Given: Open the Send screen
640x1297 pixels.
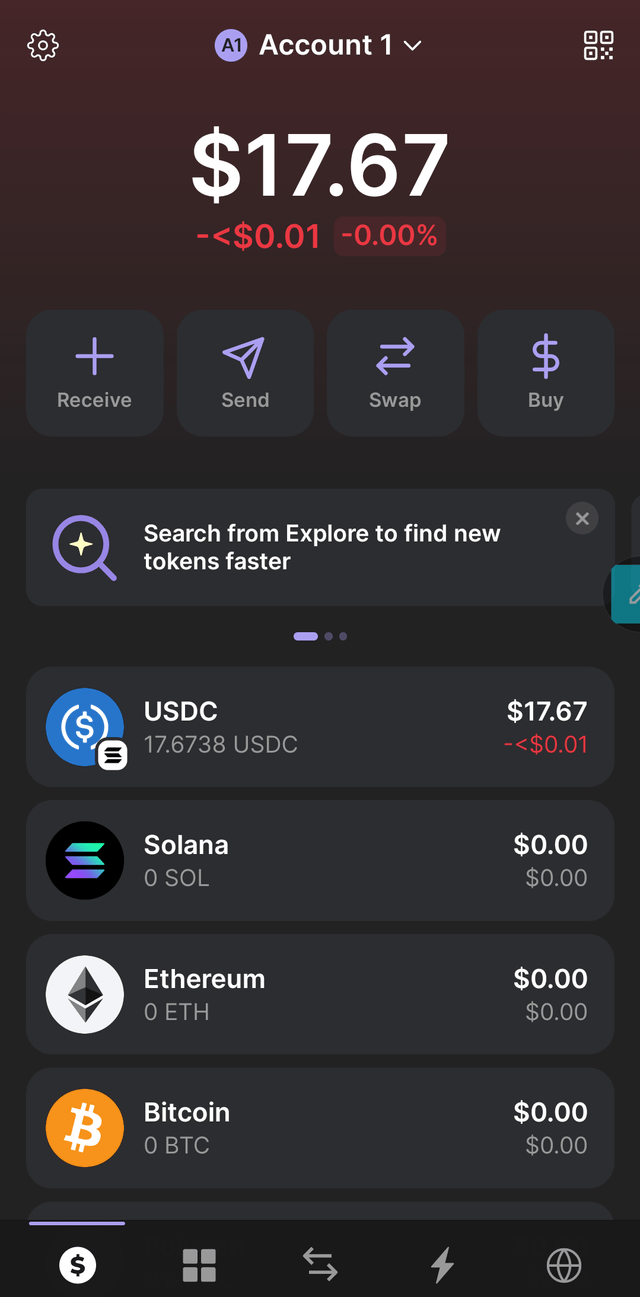Looking at the screenshot, I should [245, 373].
